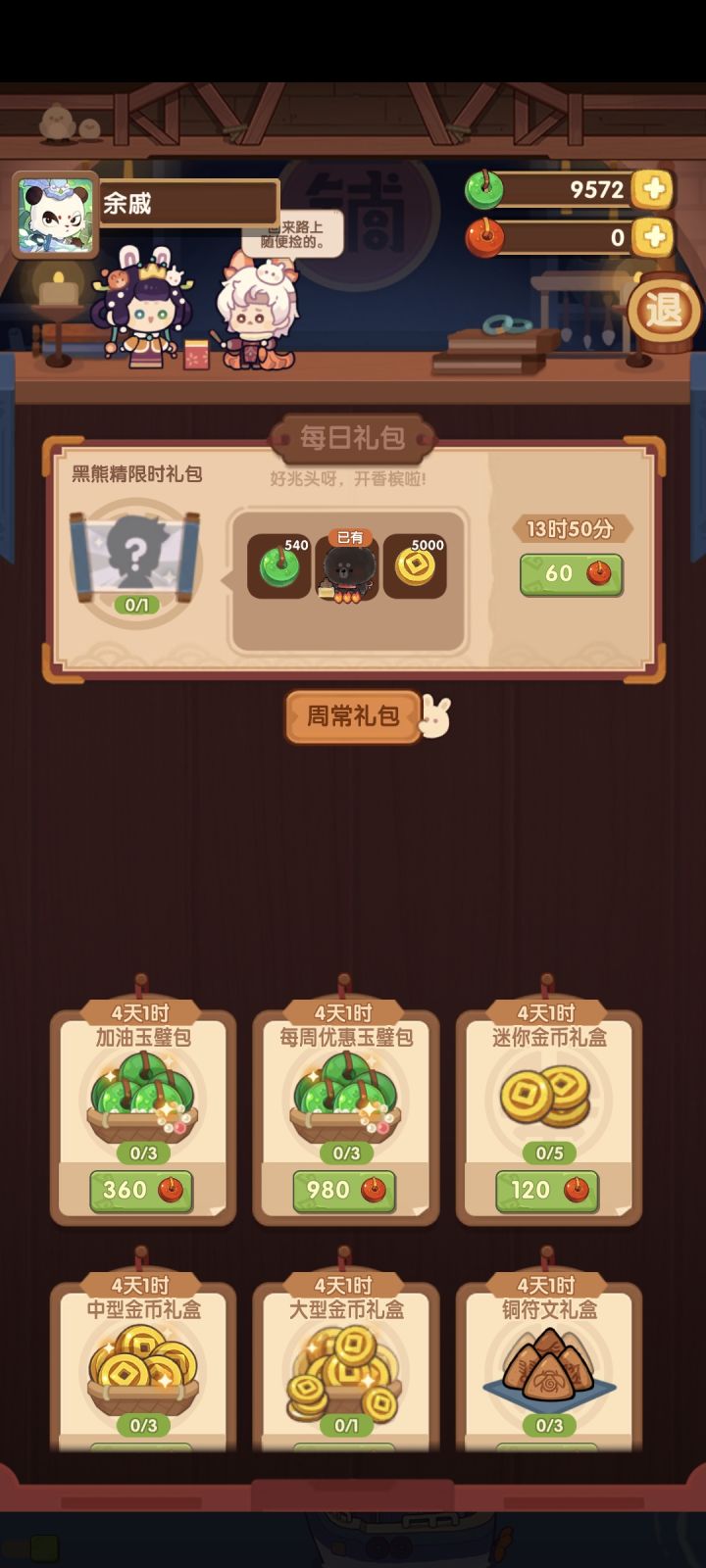Click the green jade currency icon
The width and height of the screenshot is (706, 1568).
point(483,190)
